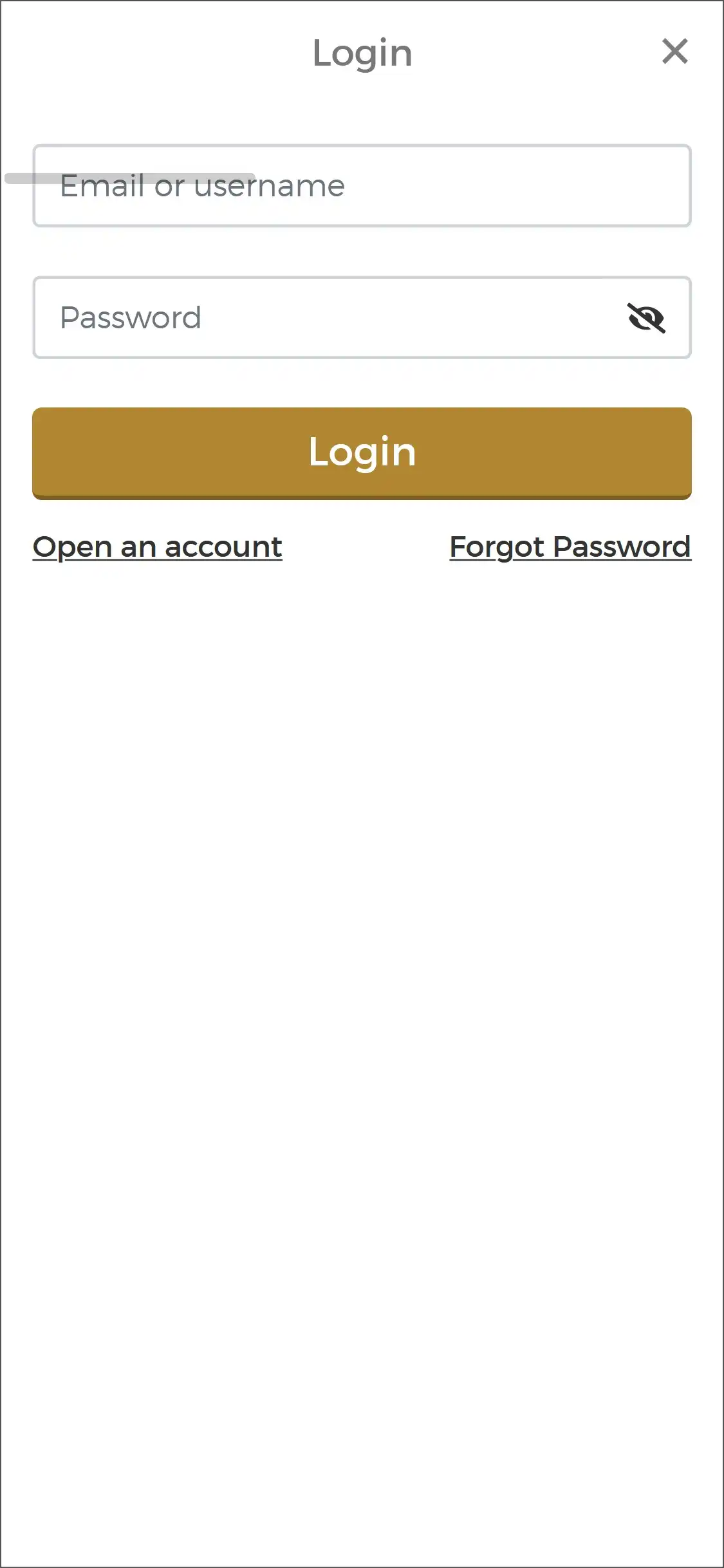Close the login screen
724x1568 pixels.
tap(674, 51)
